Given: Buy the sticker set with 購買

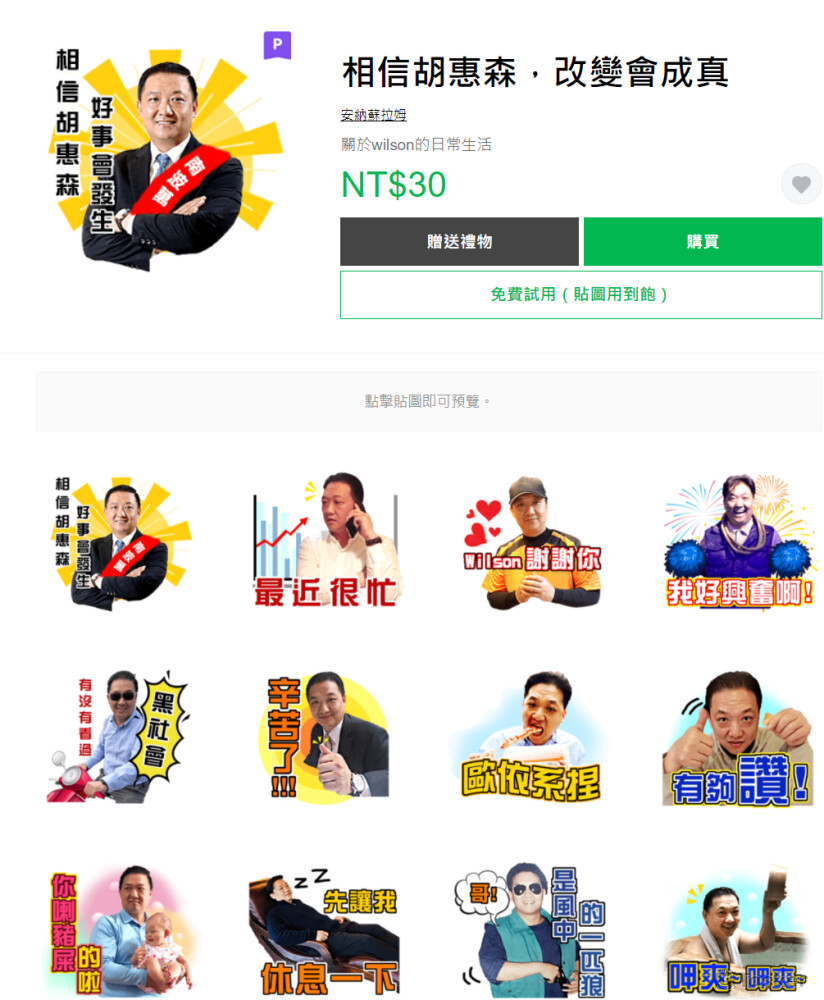Looking at the screenshot, I should point(702,242).
